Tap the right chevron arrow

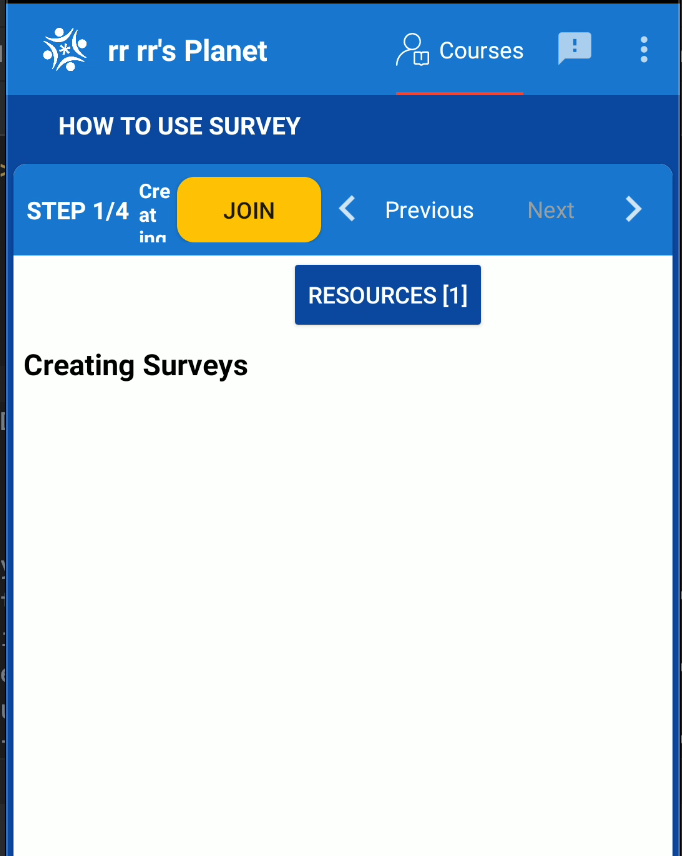(x=633, y=210)
